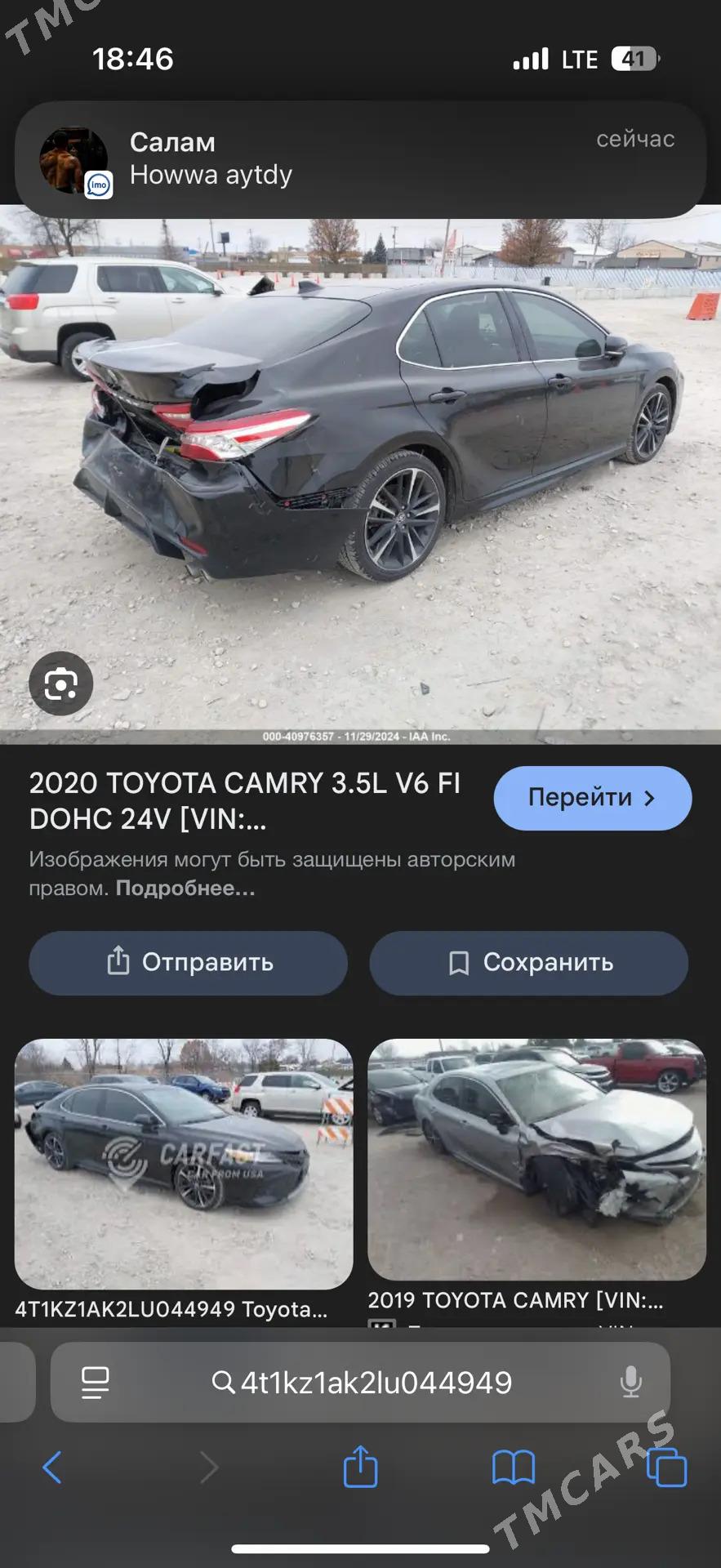
Task: Open Safari's share sheet
Action: 360,1468
